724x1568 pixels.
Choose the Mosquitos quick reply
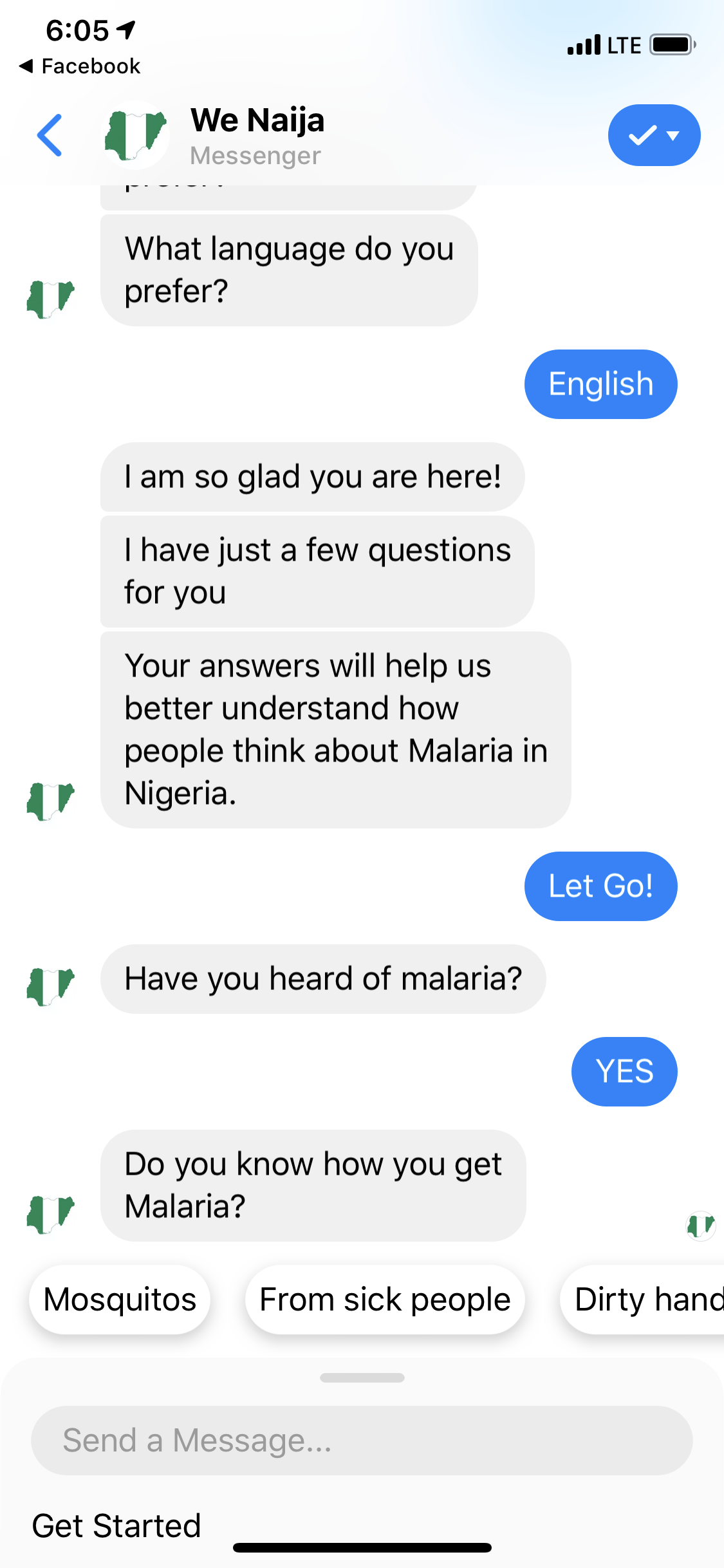tap(120, 1300)
